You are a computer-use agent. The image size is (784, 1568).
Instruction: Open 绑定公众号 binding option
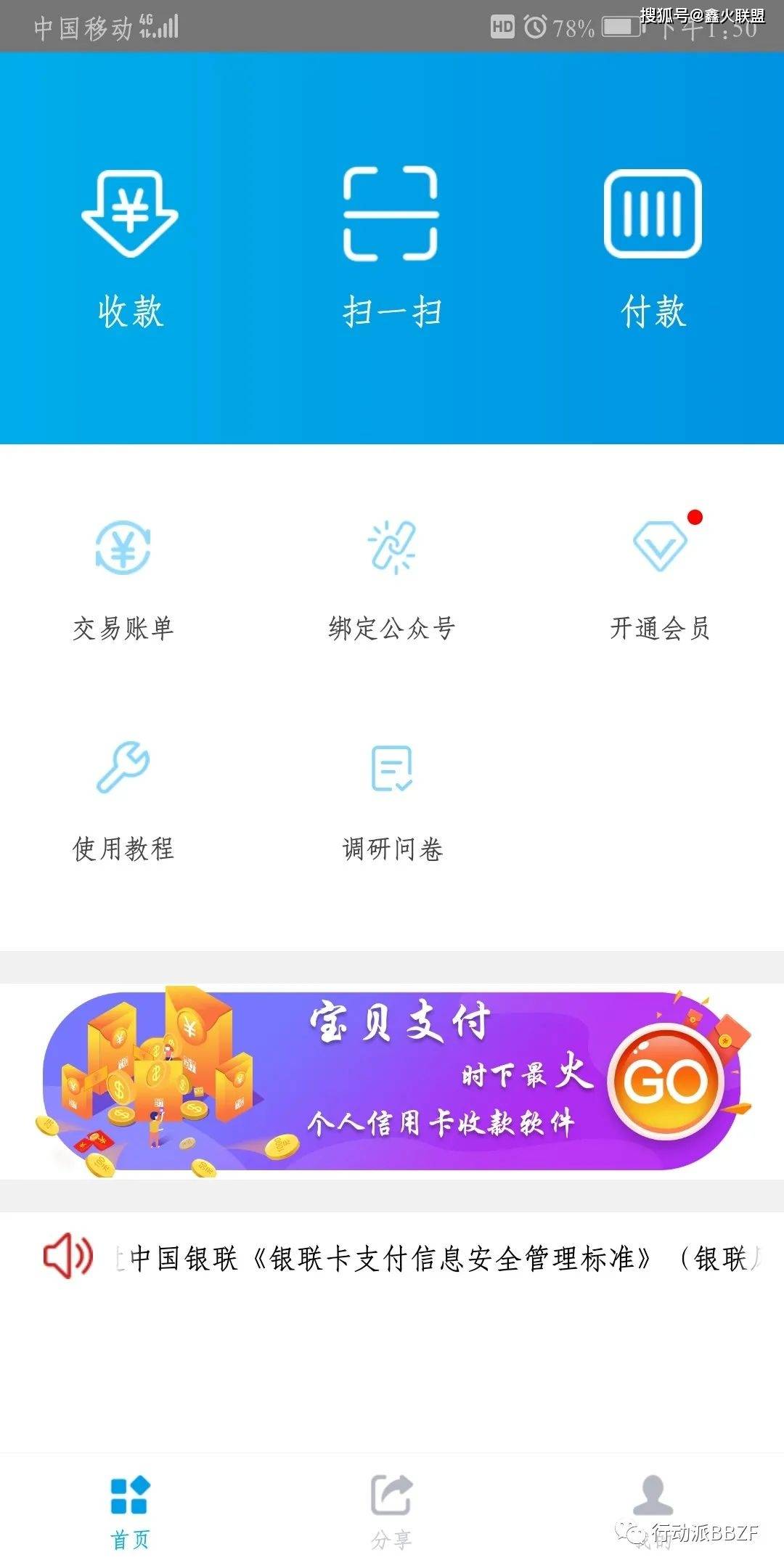(391, 581)
